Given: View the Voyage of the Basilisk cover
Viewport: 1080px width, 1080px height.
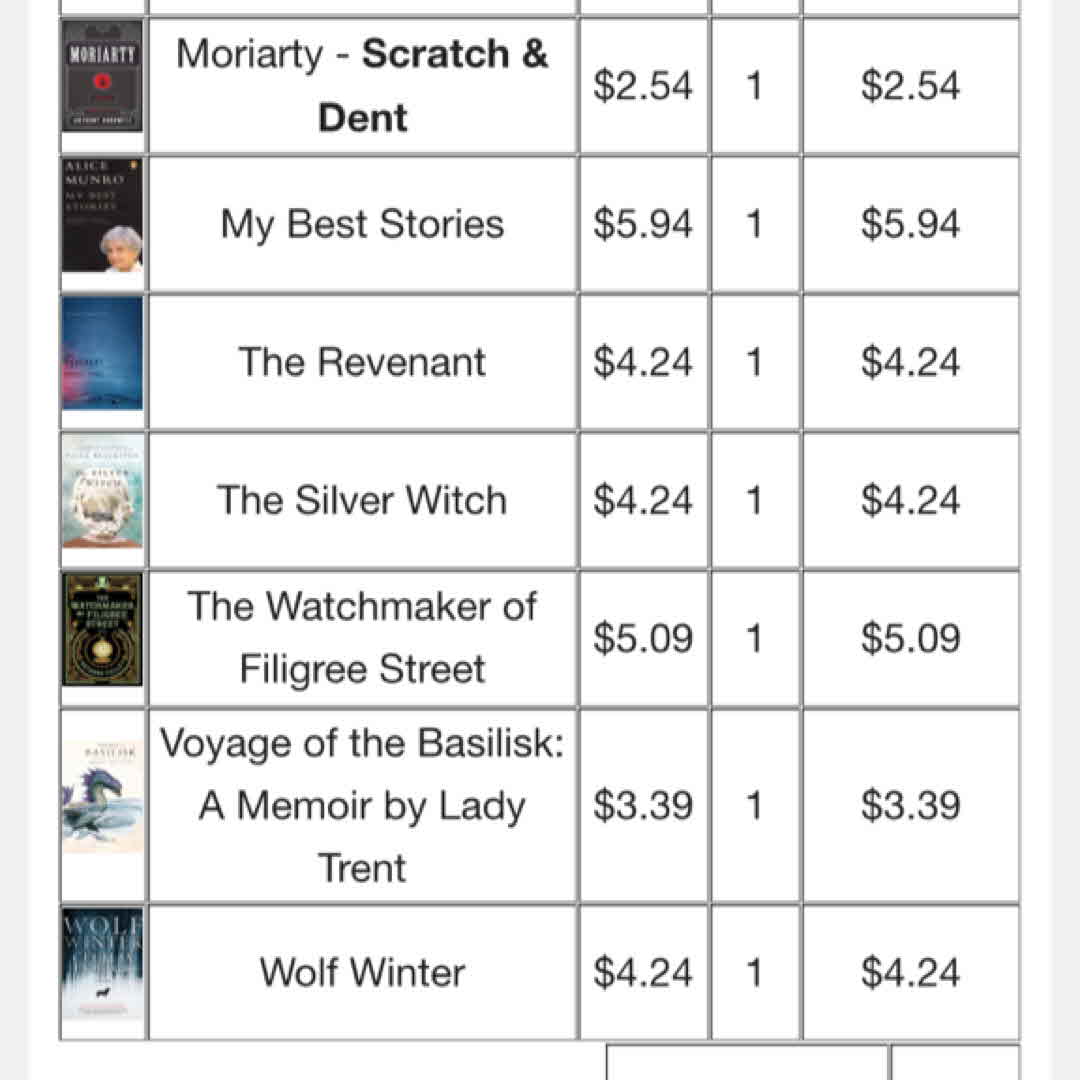Looking at the screenshot, I should point(103,797).
